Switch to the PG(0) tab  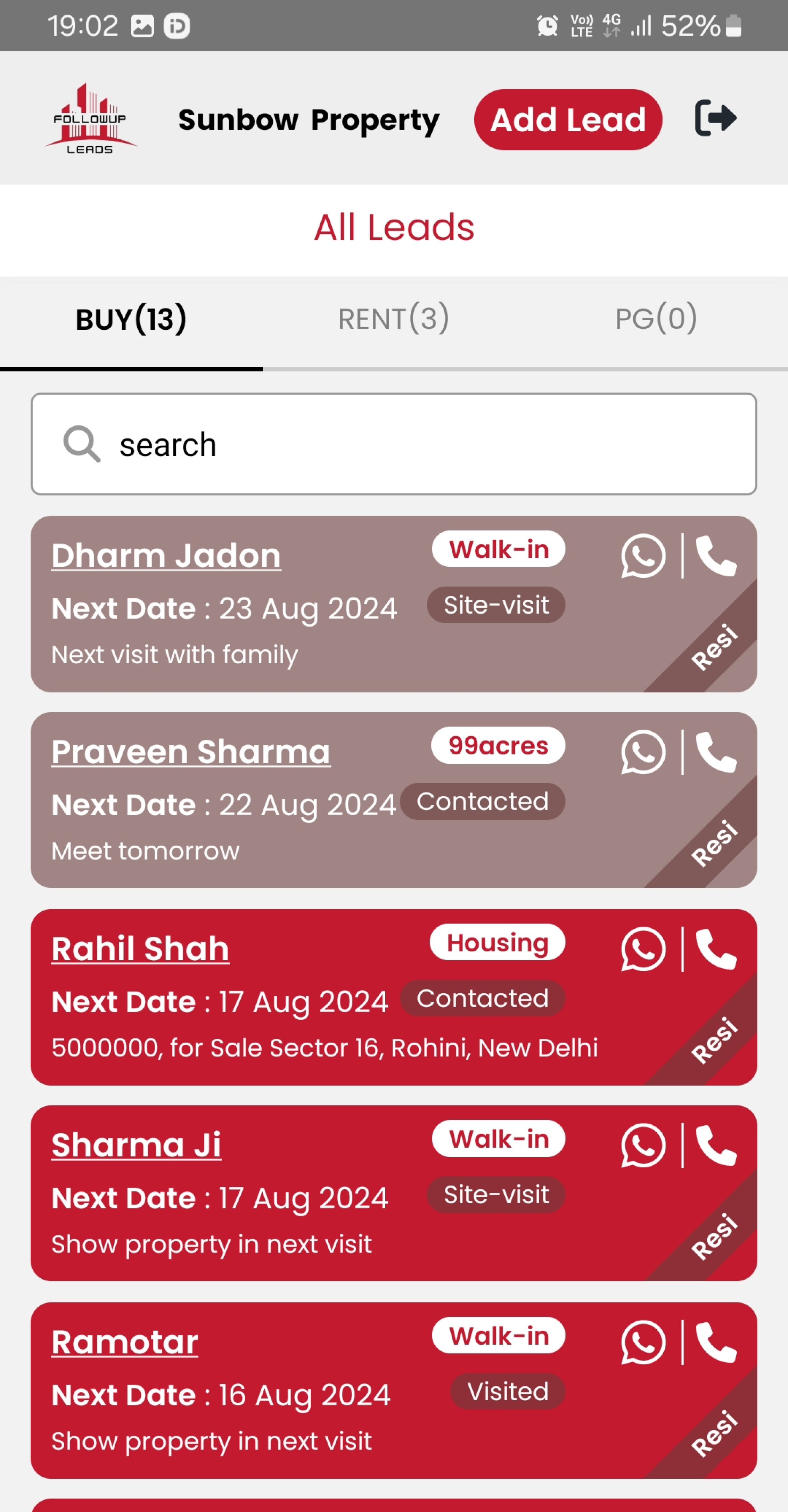pos(656,319)
